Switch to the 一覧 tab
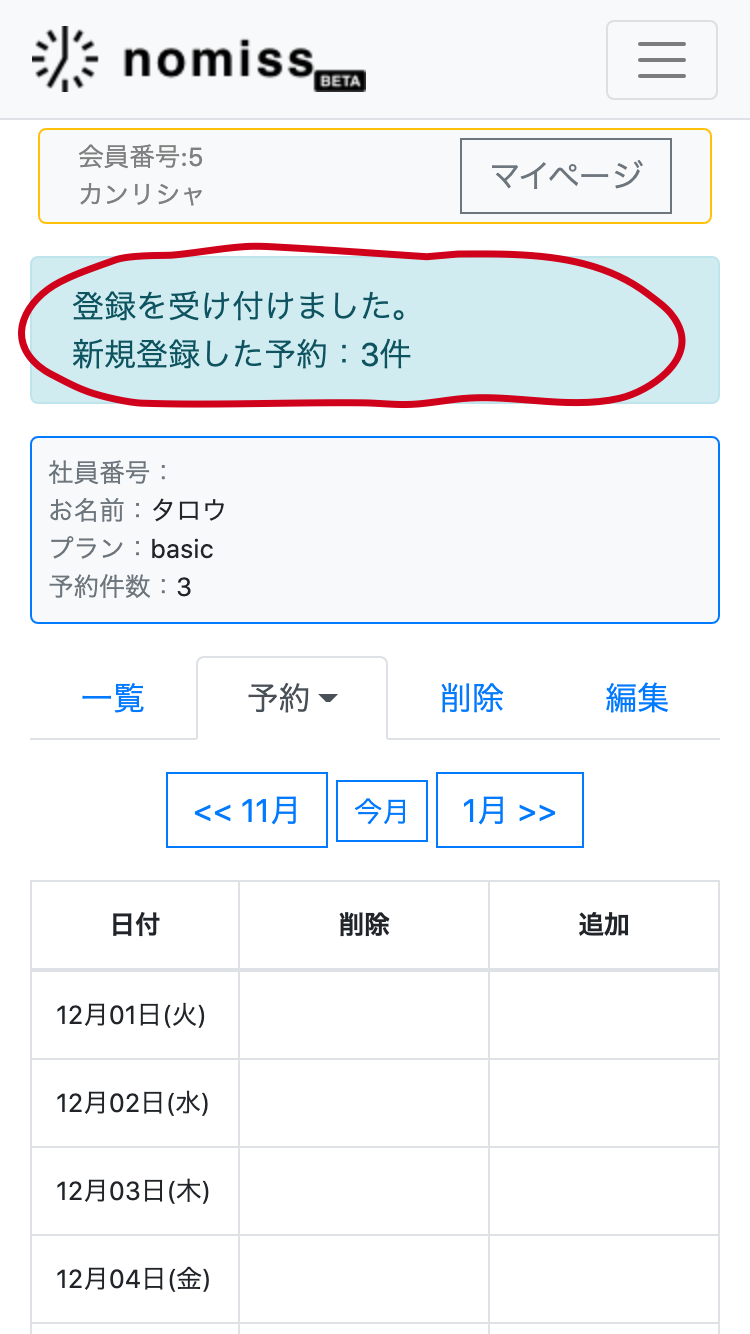This screenshot has width=750, height=1334. point(113,698)
